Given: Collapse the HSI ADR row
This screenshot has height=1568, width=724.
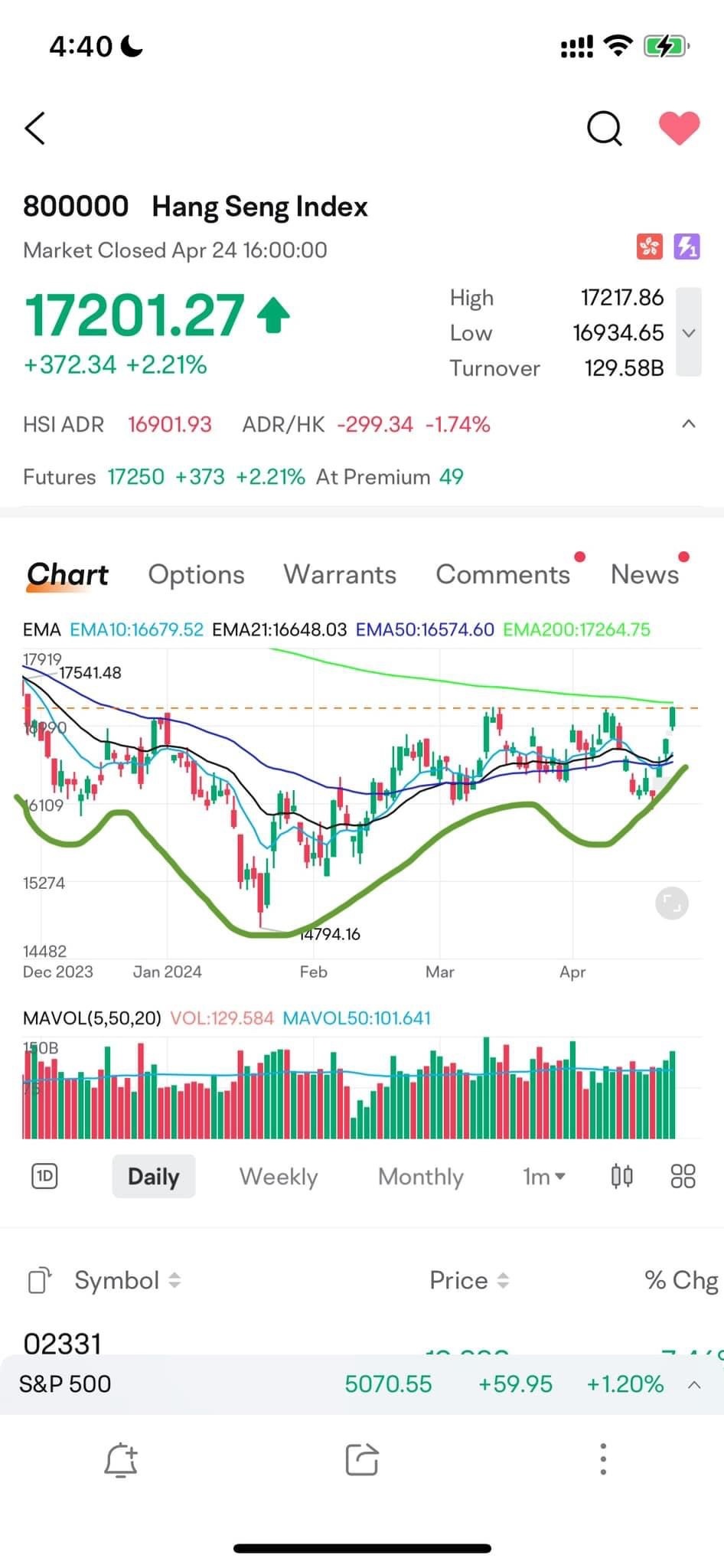Looking at the screenshot, I should point(689,424).
